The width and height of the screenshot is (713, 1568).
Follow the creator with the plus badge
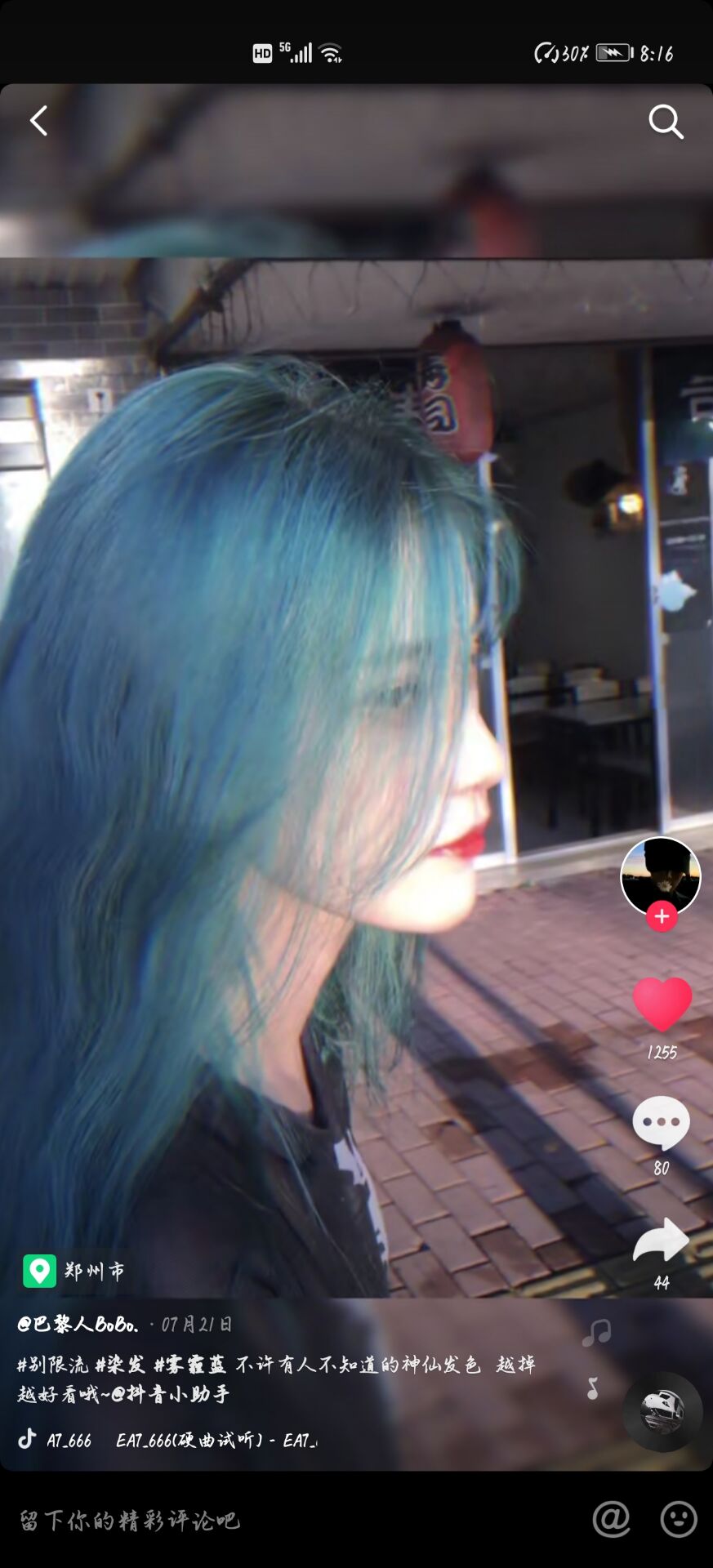point(662,917)
